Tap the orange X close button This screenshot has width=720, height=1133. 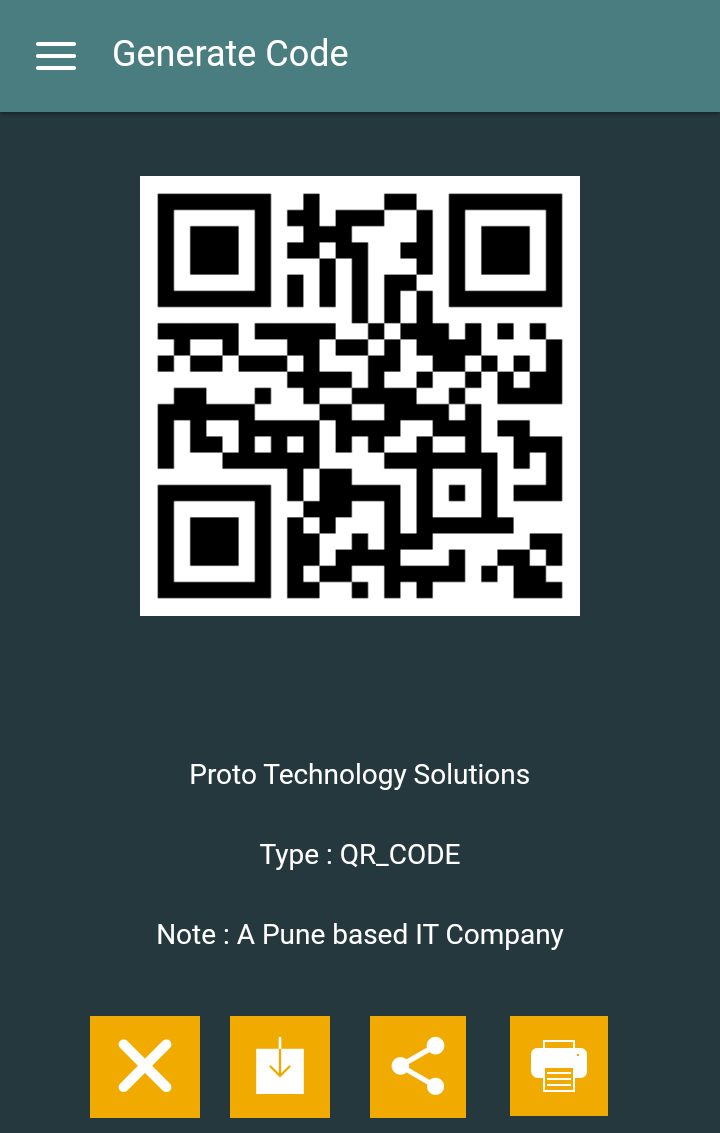(x=145, y=1066)
